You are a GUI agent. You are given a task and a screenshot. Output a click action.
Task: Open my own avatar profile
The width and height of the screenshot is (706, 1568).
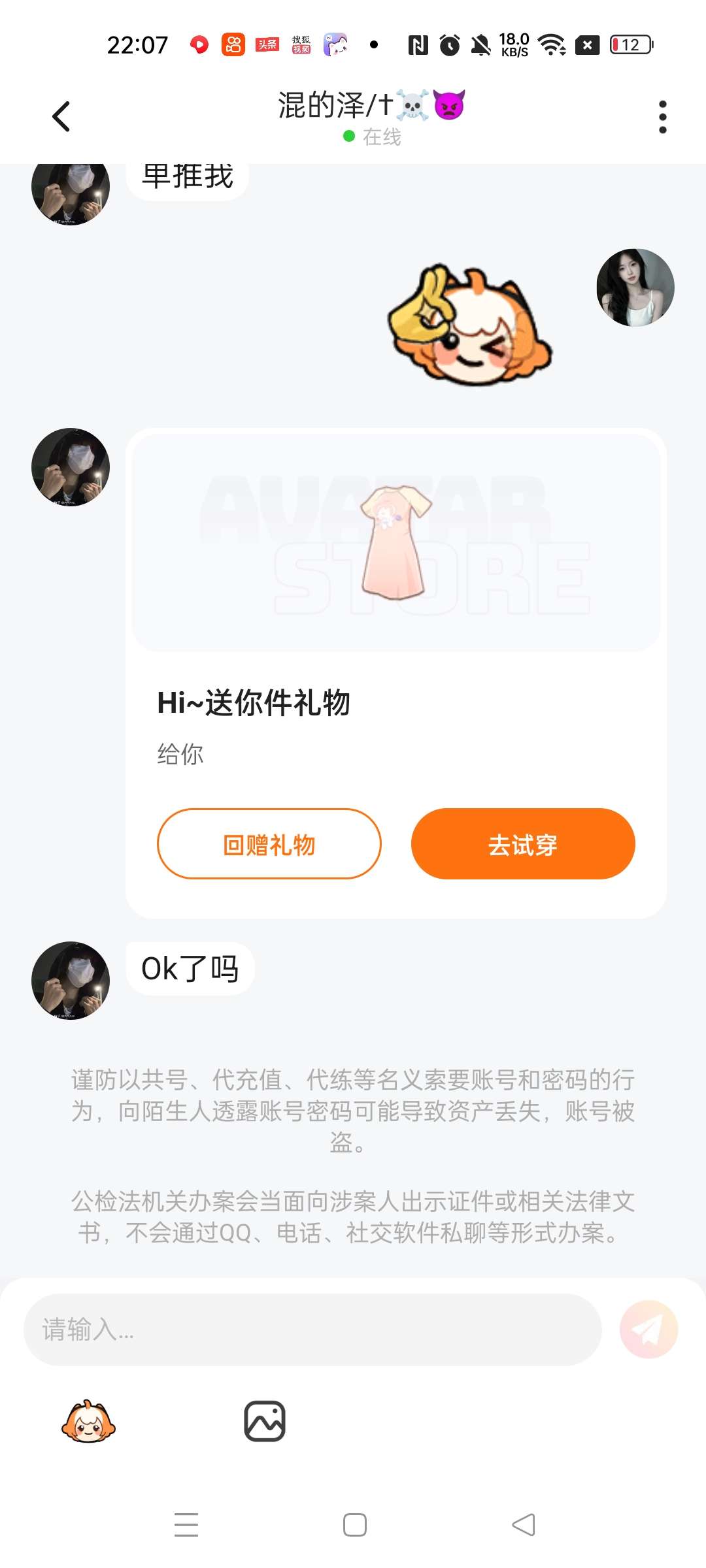[635, 287]
